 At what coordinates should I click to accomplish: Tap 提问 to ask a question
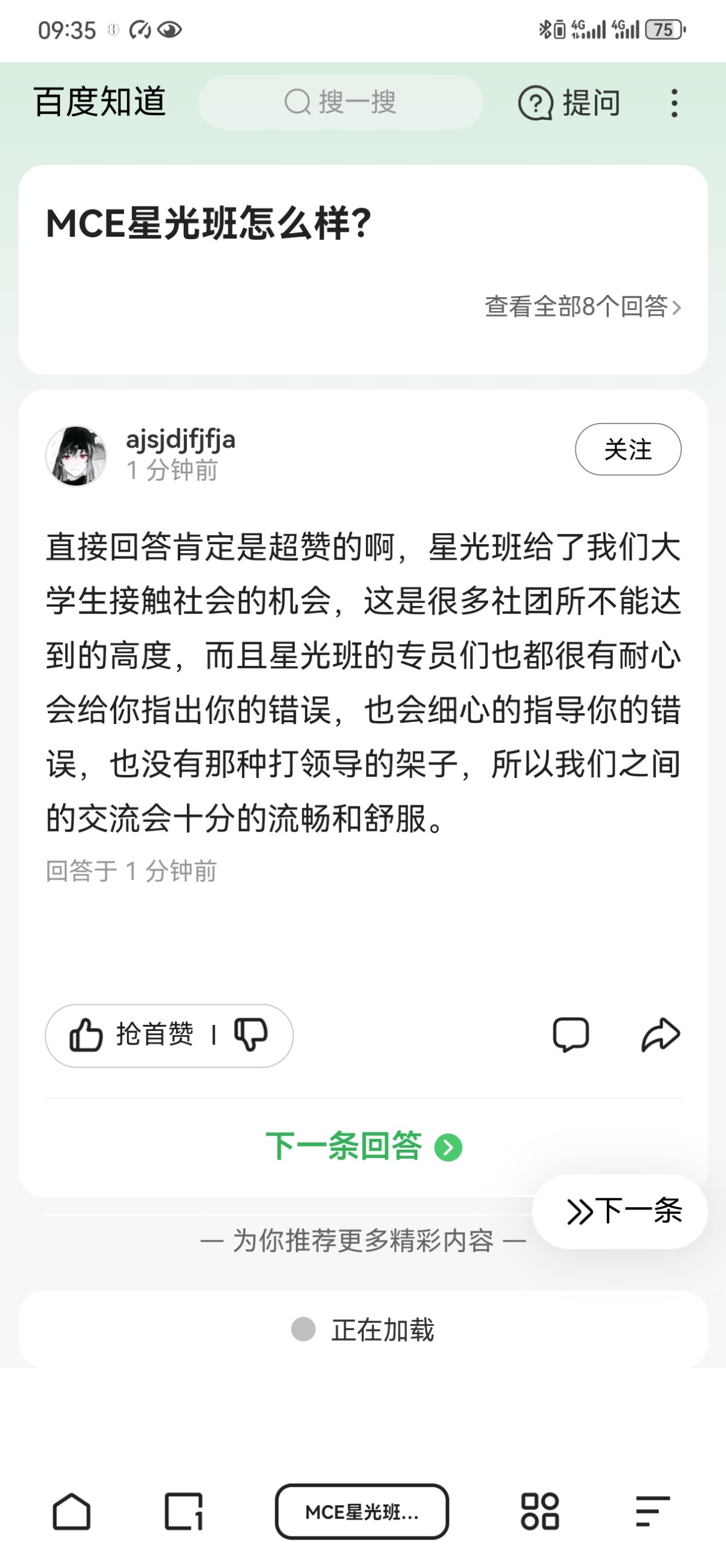point(569,102)
